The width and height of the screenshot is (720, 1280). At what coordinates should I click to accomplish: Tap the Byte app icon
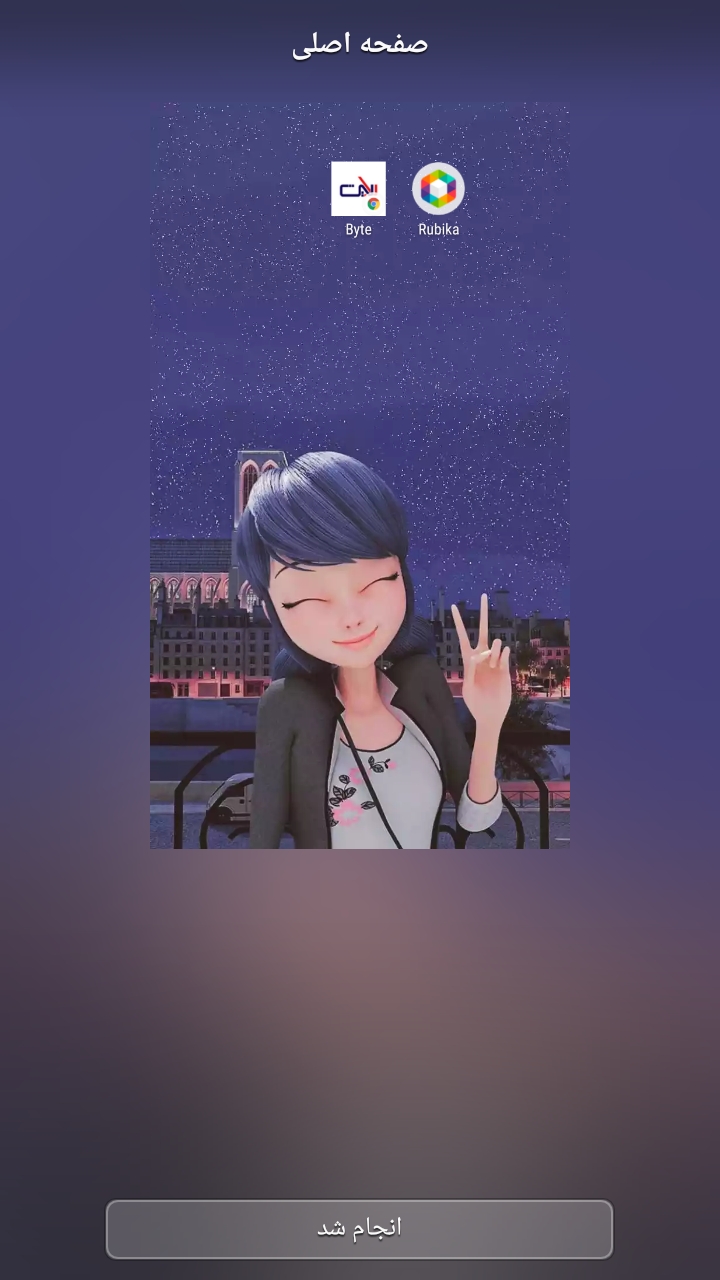coord(358,189)
